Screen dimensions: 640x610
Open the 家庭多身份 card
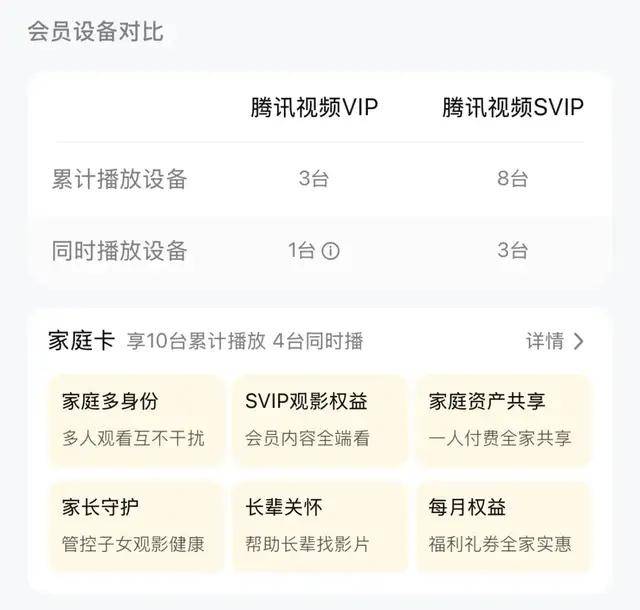pyautogui.click(x=135, y=420)
